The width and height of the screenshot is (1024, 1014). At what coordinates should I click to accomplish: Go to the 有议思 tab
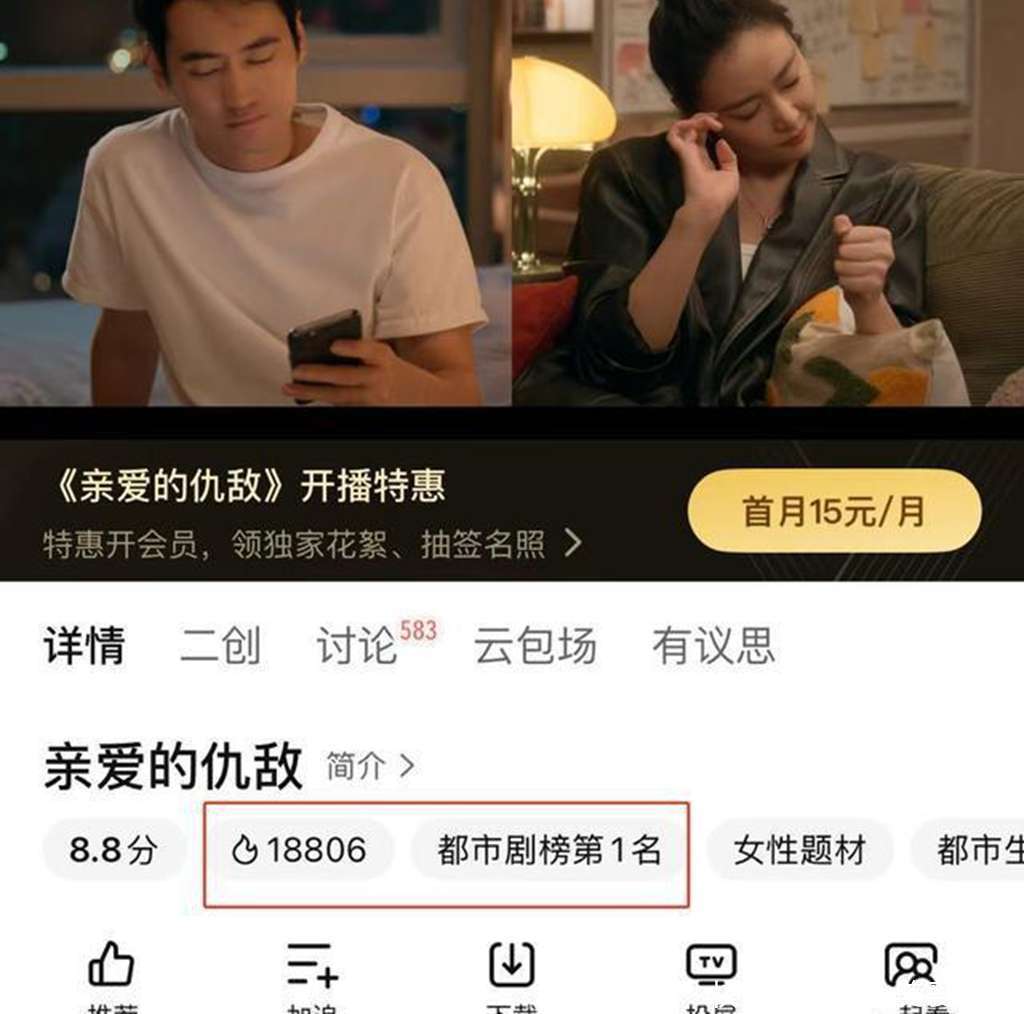[x=713, y=646]
